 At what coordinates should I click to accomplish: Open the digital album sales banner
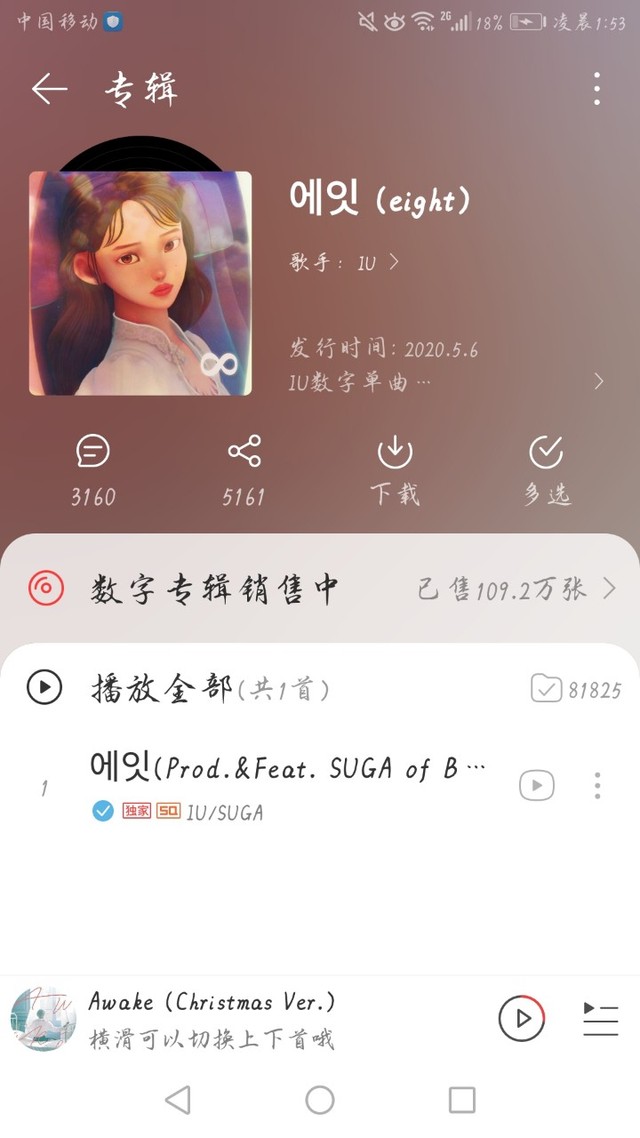(320, 589)
